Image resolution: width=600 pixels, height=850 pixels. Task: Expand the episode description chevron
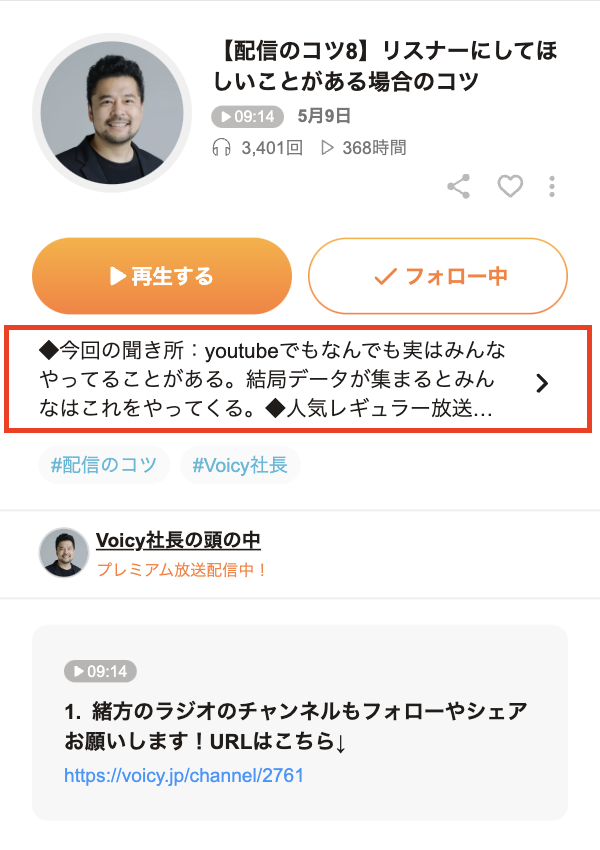tap(542, 383)
